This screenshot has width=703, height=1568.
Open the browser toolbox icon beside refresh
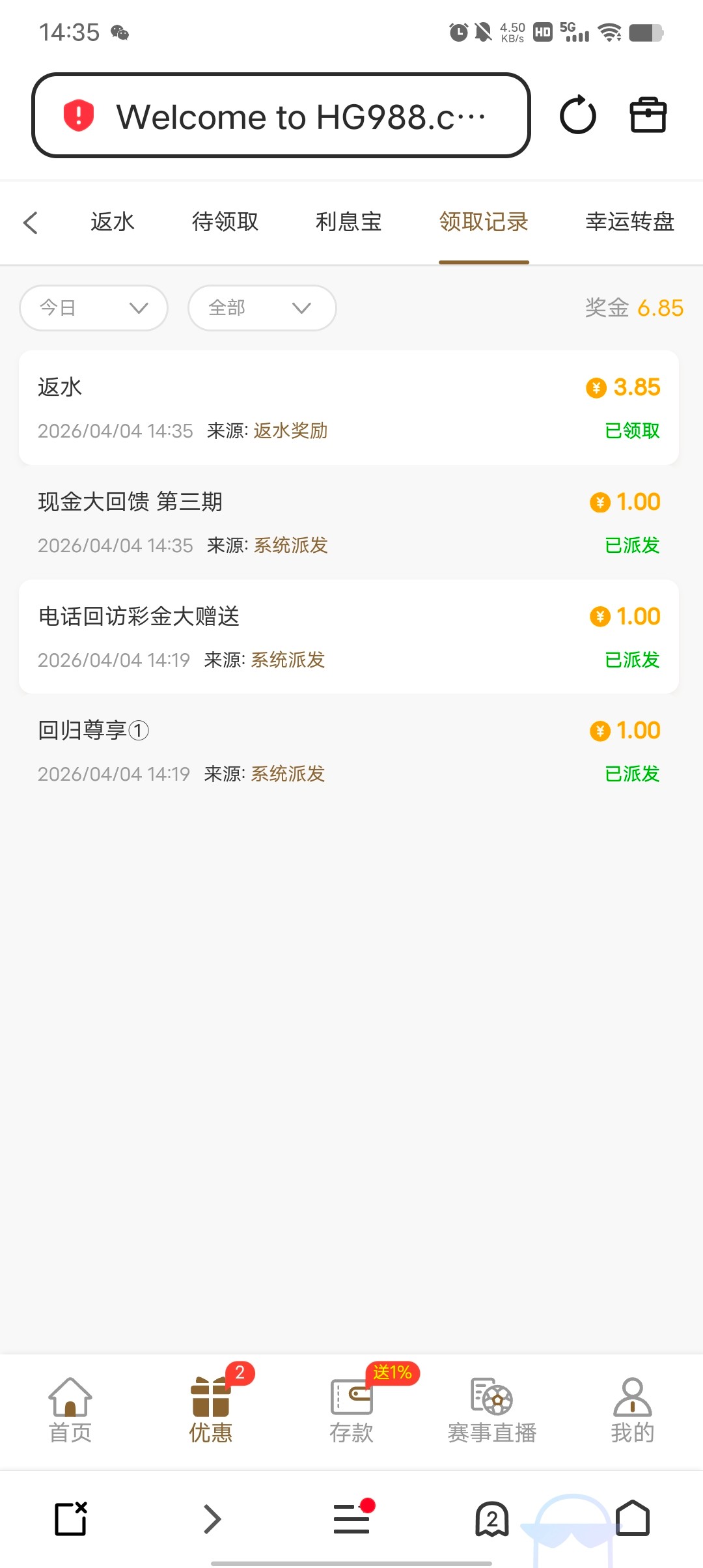coord(647,115)
